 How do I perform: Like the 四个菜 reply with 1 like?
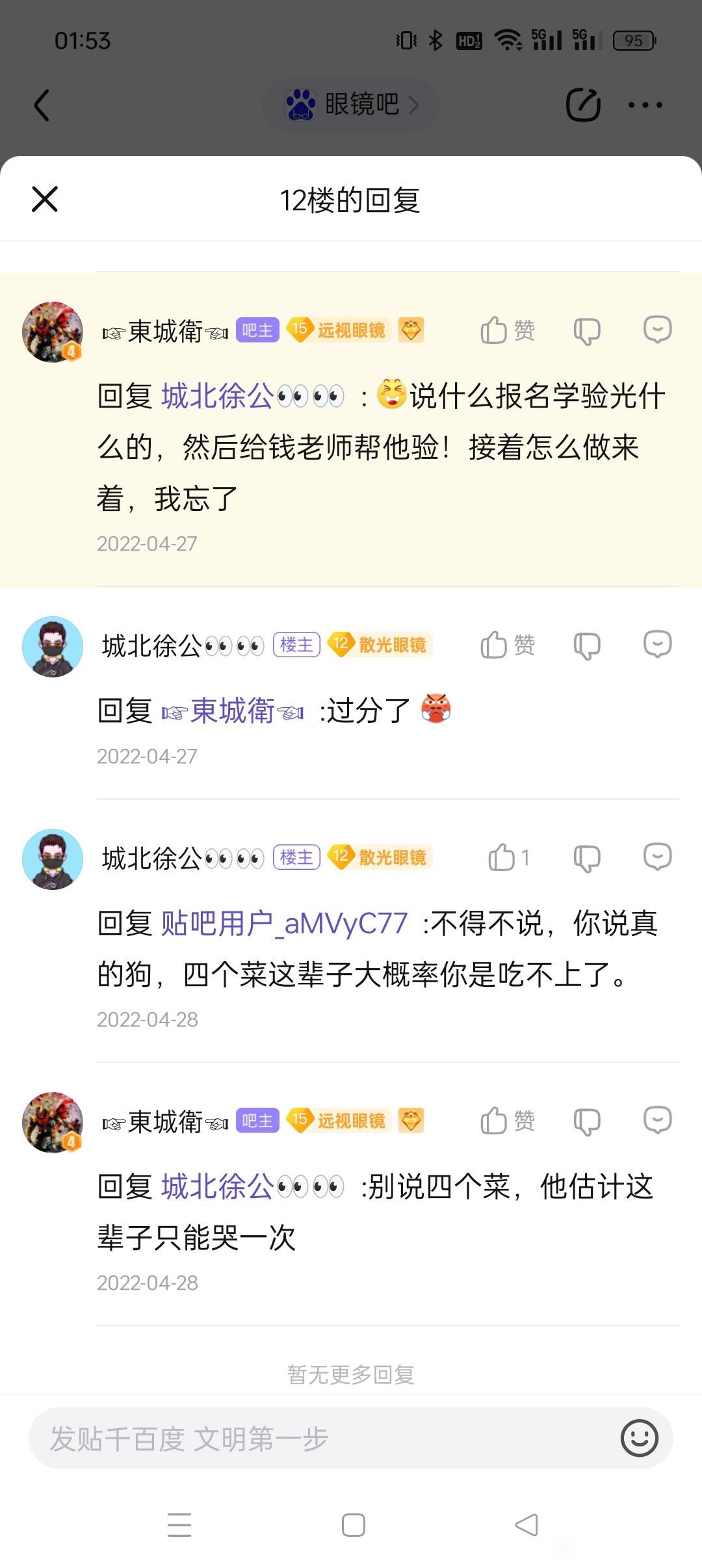(509, 857)
